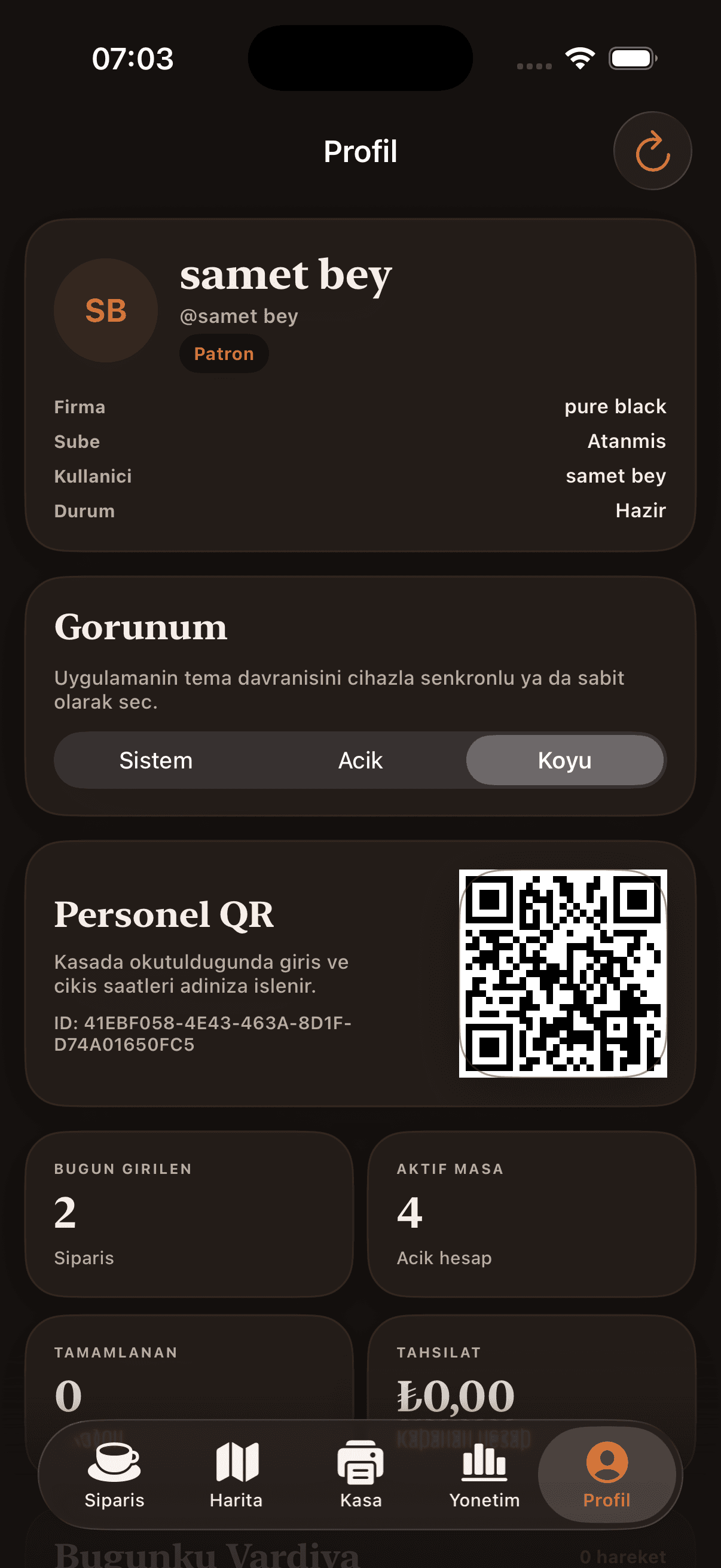Tap the refresh icon at top right

652,151
